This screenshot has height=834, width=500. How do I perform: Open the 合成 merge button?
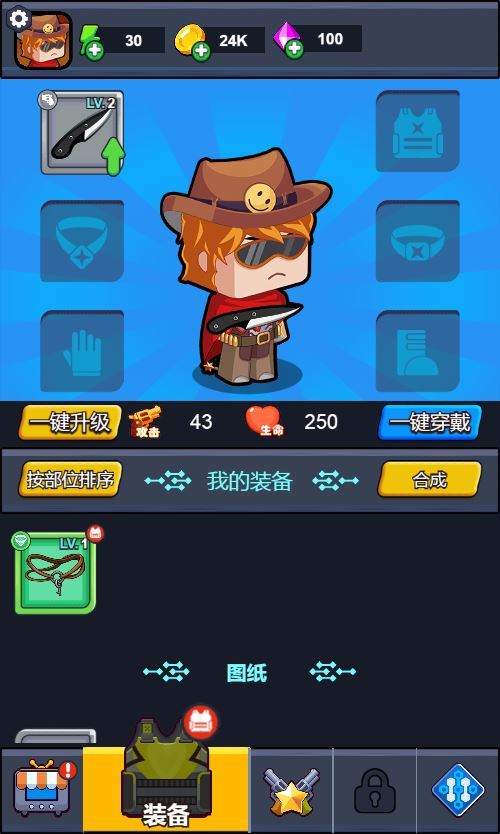click(x=430, y=479)
